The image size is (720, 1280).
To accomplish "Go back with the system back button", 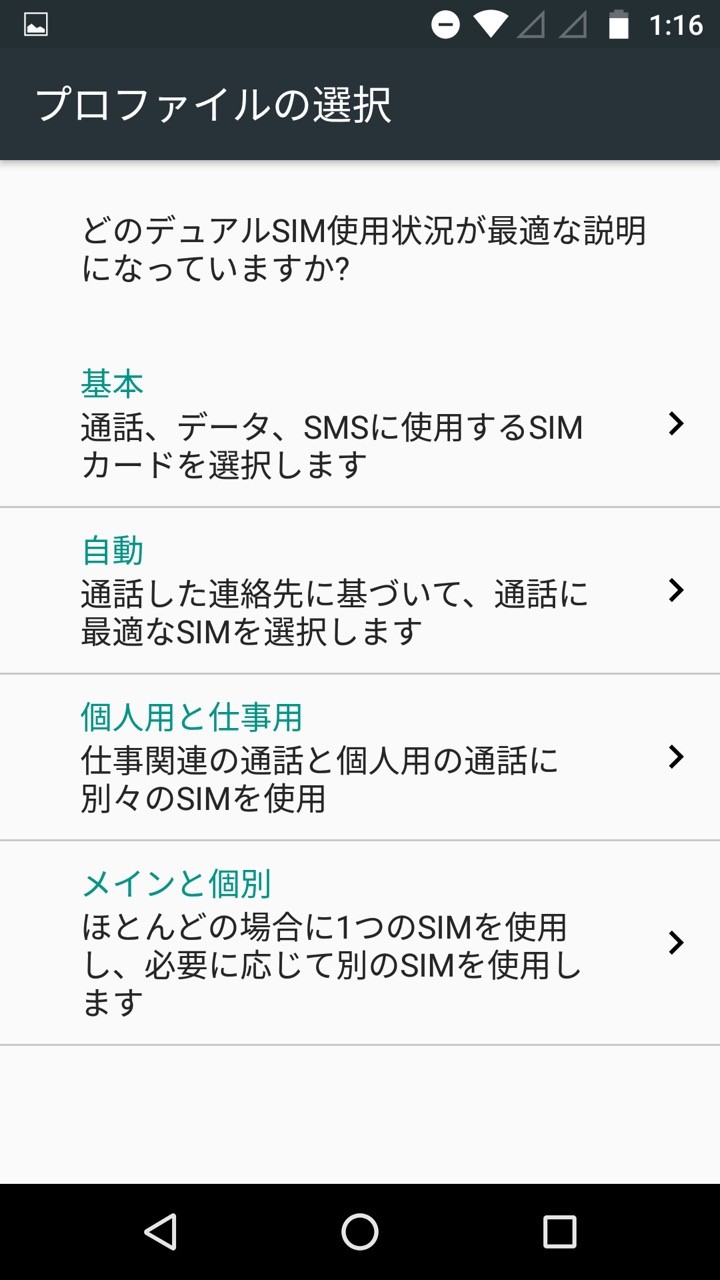I will pos(160,1232).
